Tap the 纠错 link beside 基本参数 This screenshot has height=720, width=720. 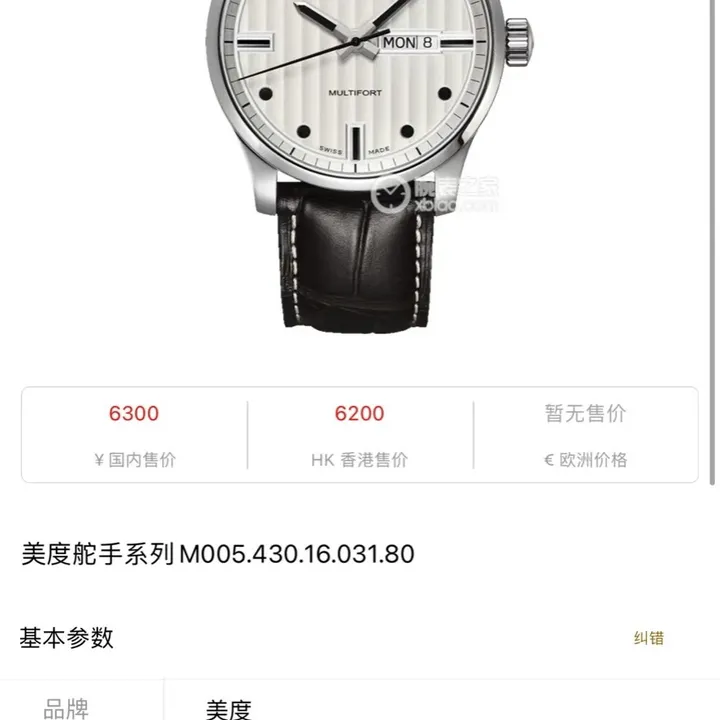(x=649, y=638)
